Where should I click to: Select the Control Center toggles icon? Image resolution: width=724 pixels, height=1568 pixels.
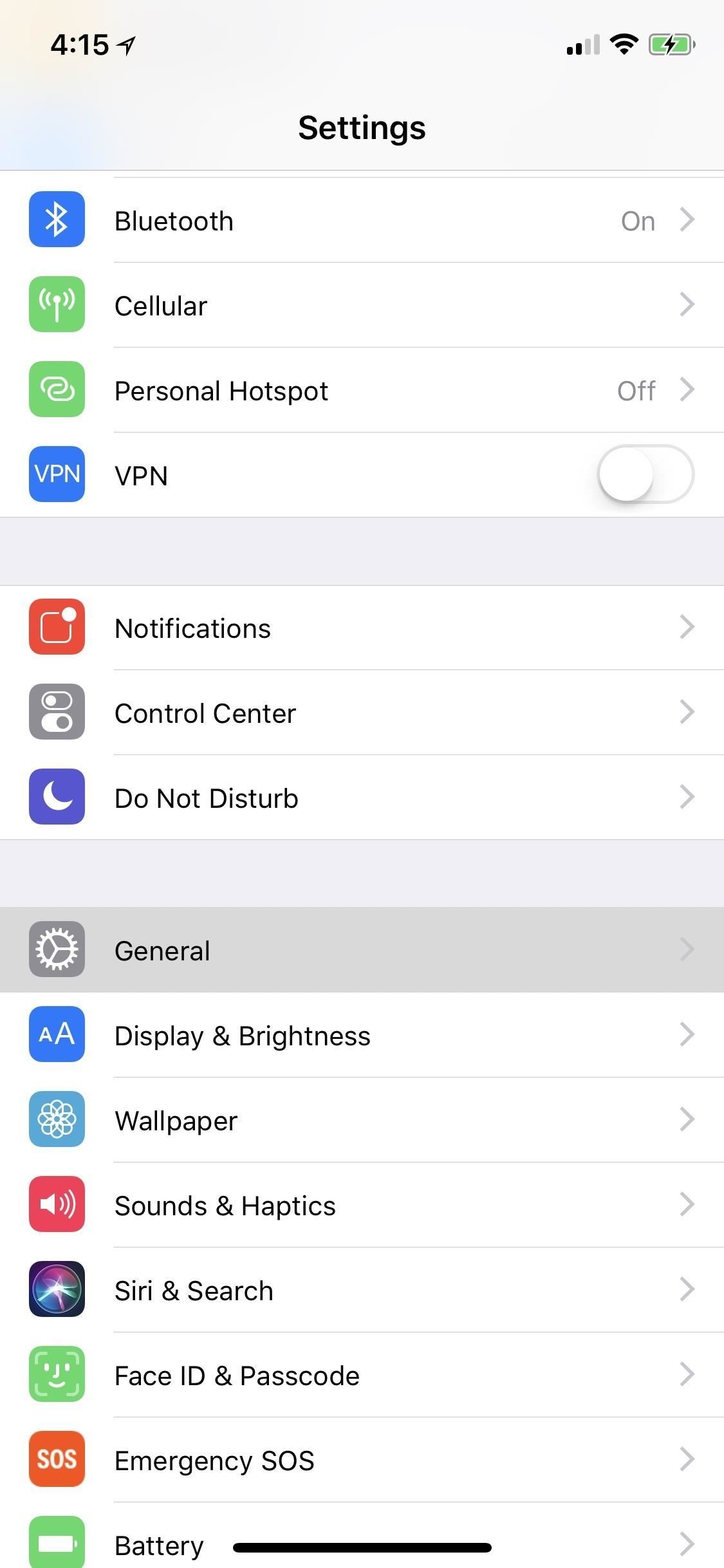[56, 712]
